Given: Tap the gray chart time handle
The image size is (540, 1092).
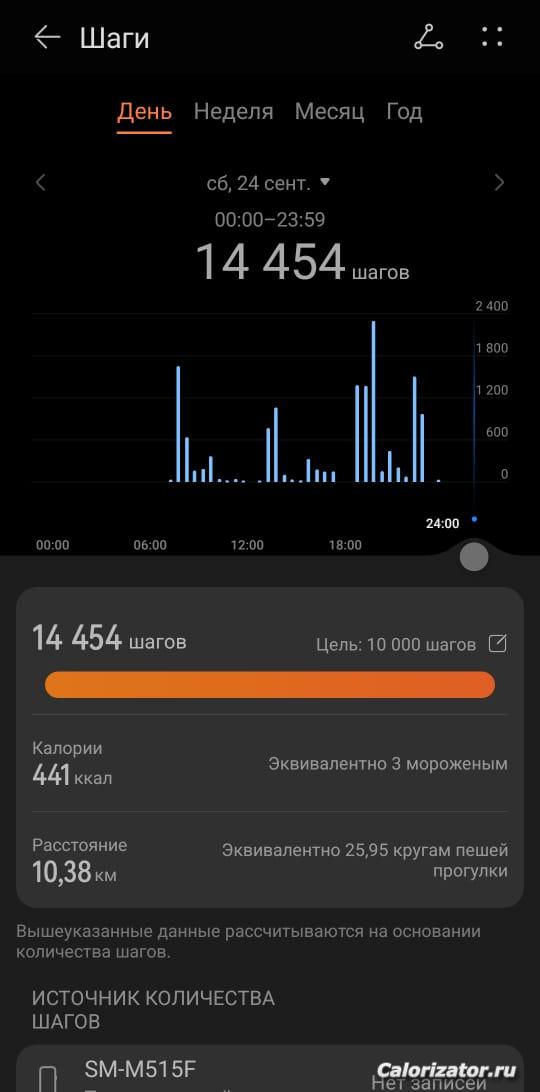Looking at the screenshot, I should click(474, 557).
